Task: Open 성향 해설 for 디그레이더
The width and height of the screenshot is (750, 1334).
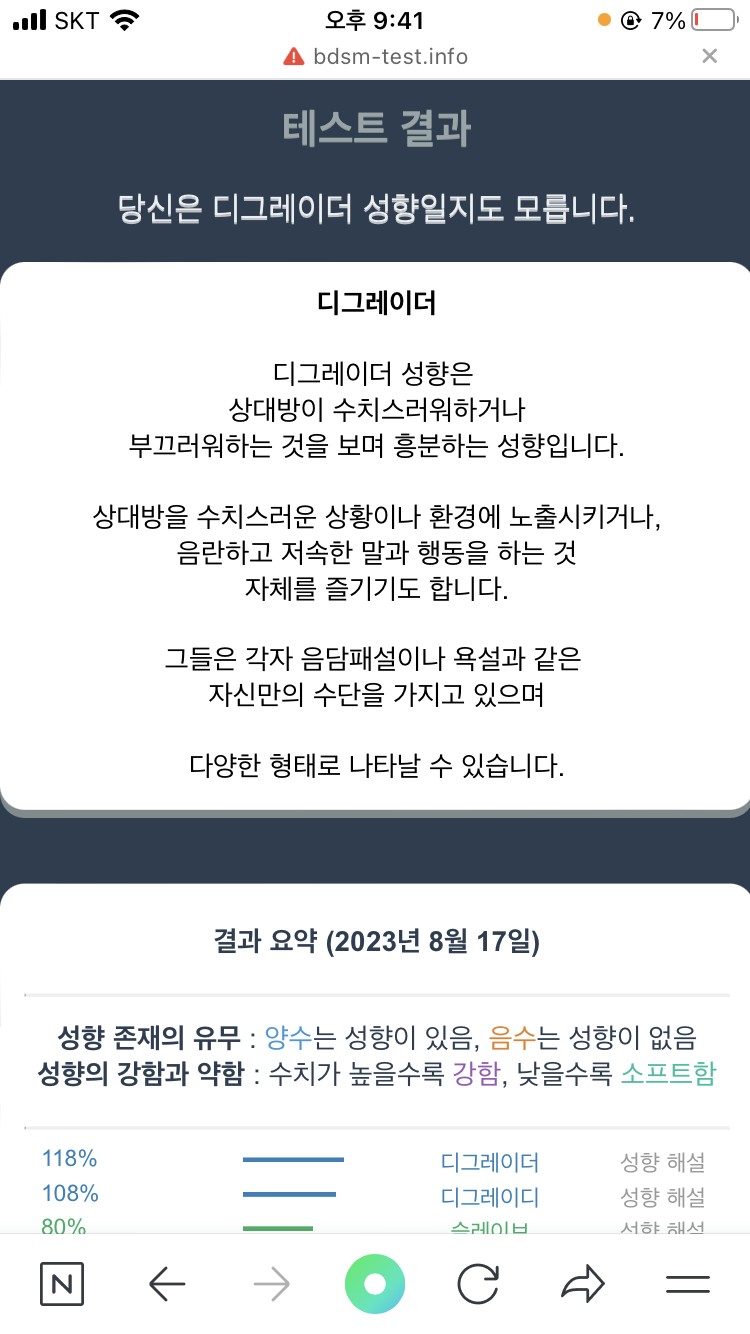Action: [x=662, y=1162]
